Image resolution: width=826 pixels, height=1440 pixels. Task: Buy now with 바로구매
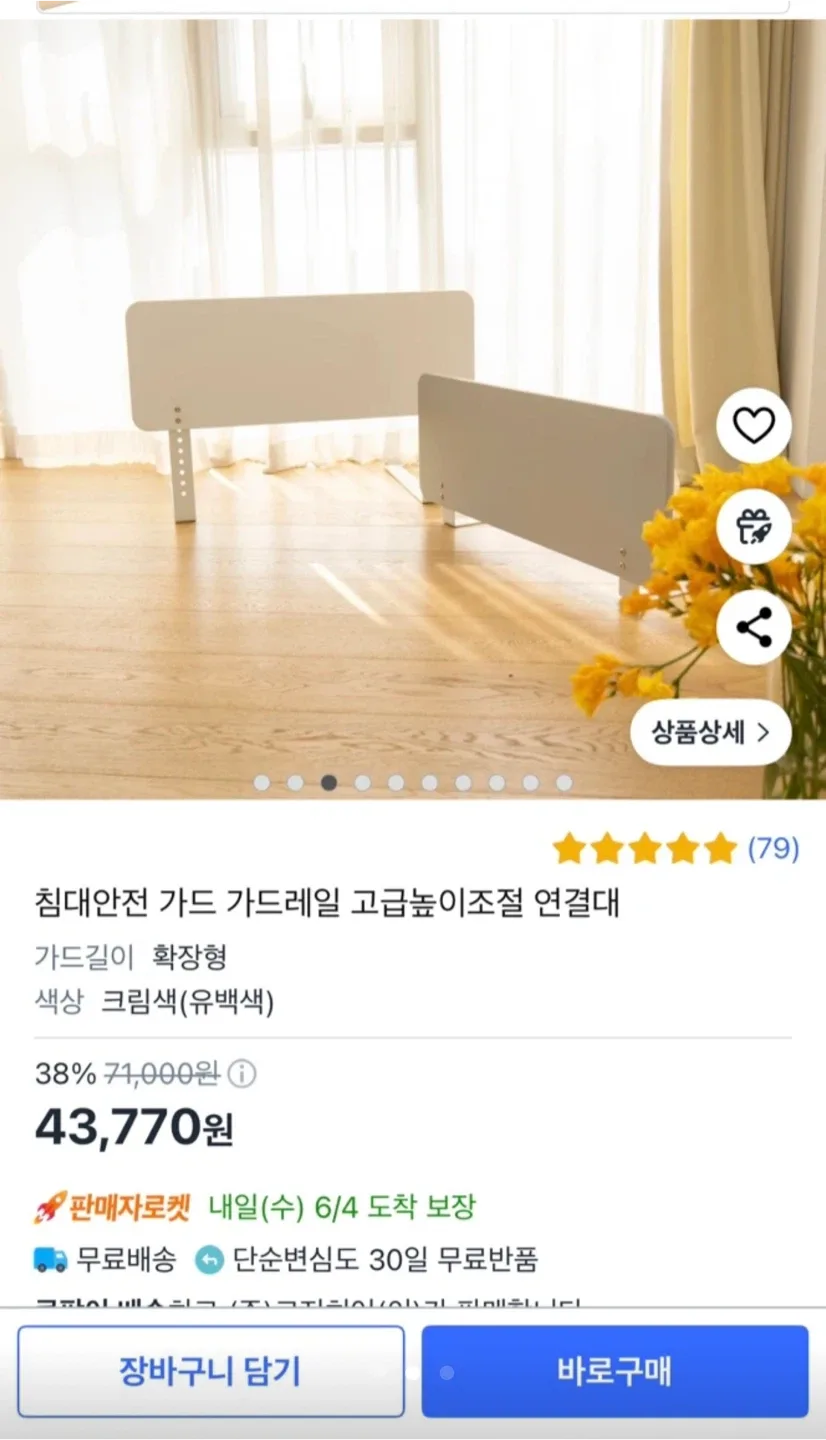pyautogui.click(x=614, y=1371)
